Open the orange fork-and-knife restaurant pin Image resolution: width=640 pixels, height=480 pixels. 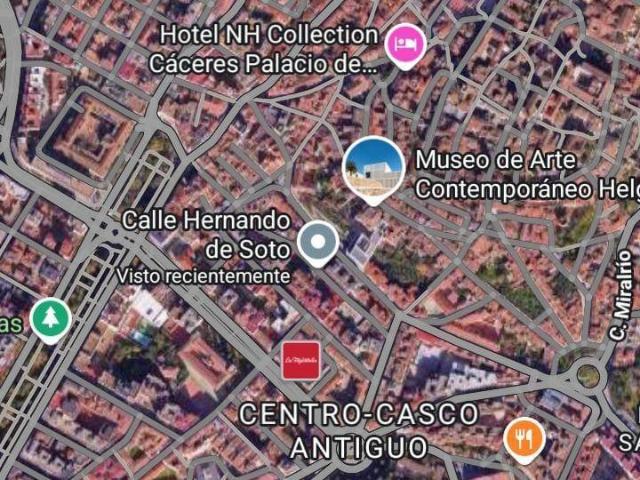pos(523,437)
